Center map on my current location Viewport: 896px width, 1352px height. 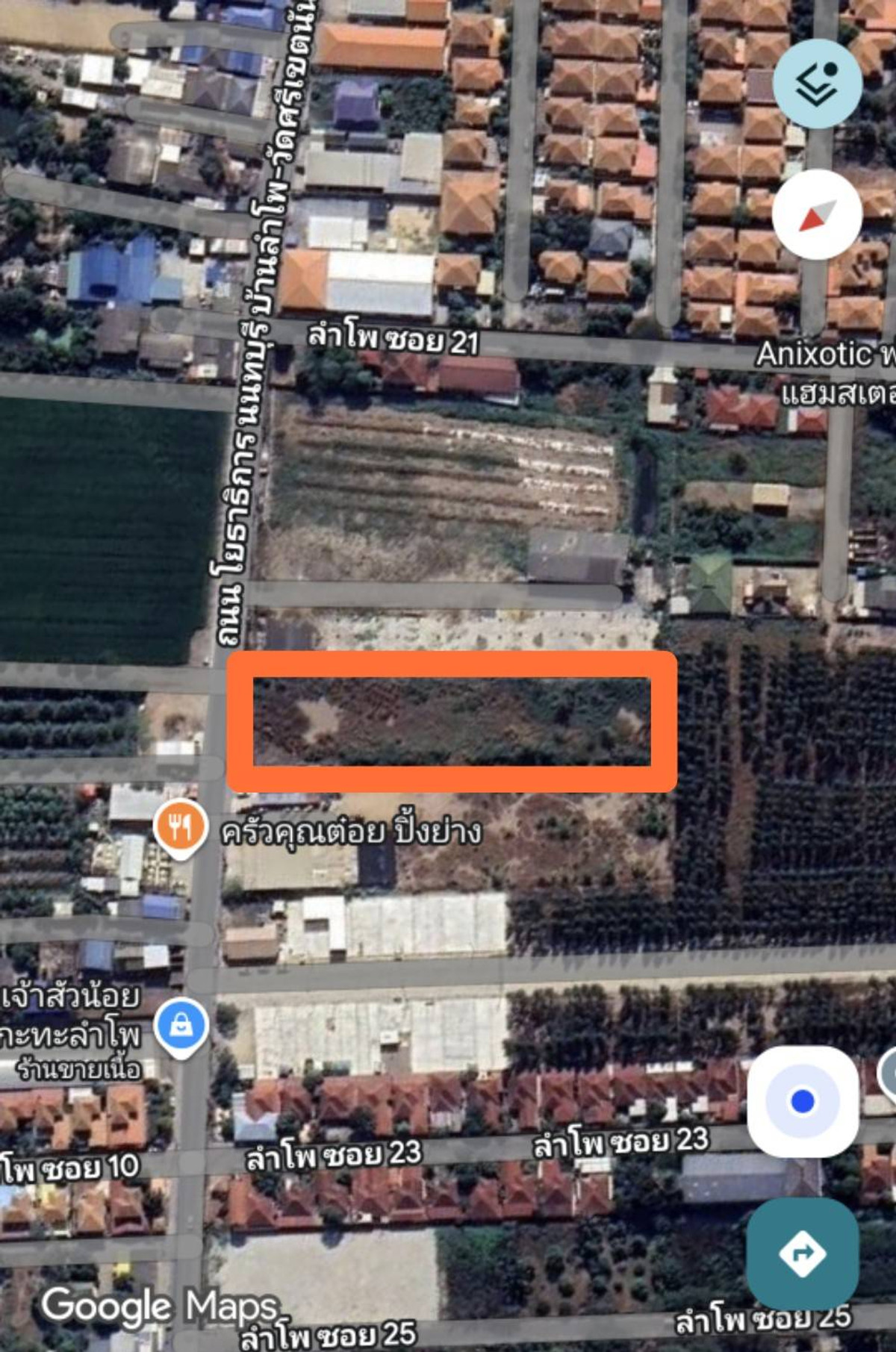(x=802, y=1101)
